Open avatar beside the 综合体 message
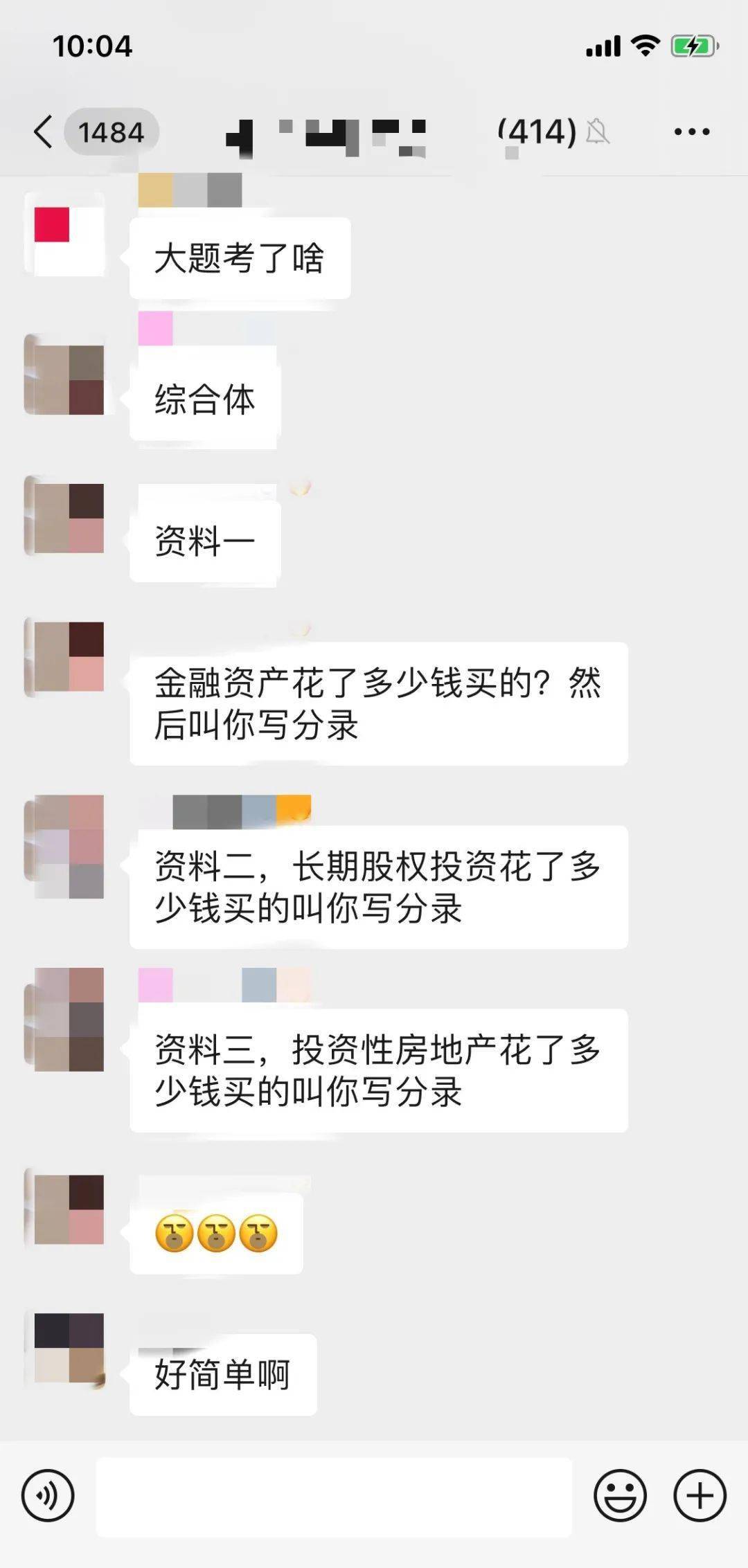This screenshot has width=748, height=1568. (64, 375)
